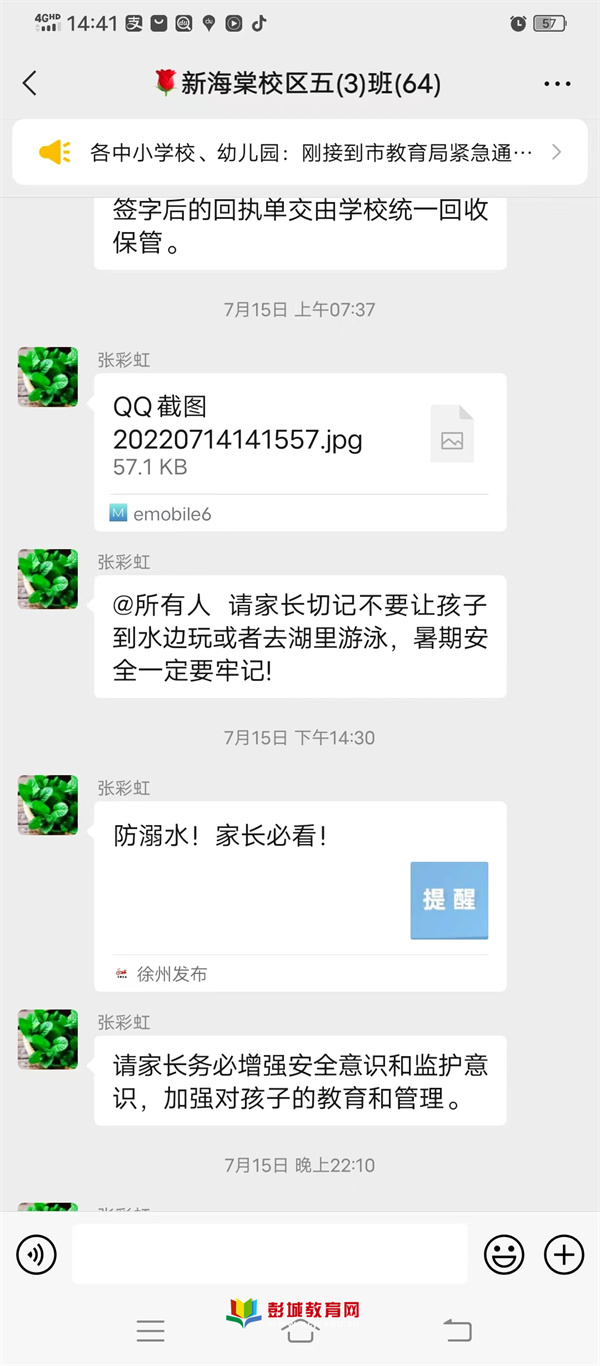Open the pinned group announcement banner
Image resolution: width=600 pixels, height=1366 pixels.
point(299,152)
